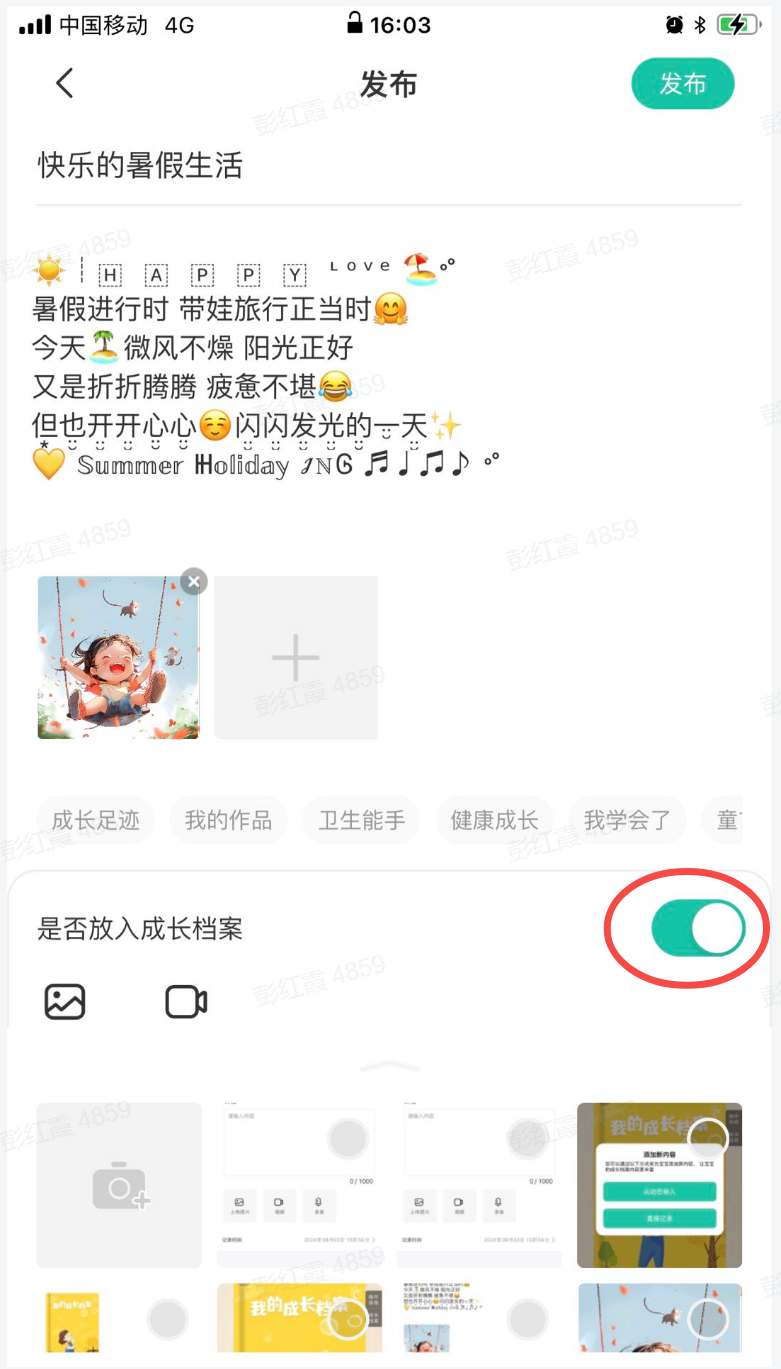Remove the attached swing girl photo
Image resolution: width=781 pixels, height=1369 pixels.
(x=194, y=581)
